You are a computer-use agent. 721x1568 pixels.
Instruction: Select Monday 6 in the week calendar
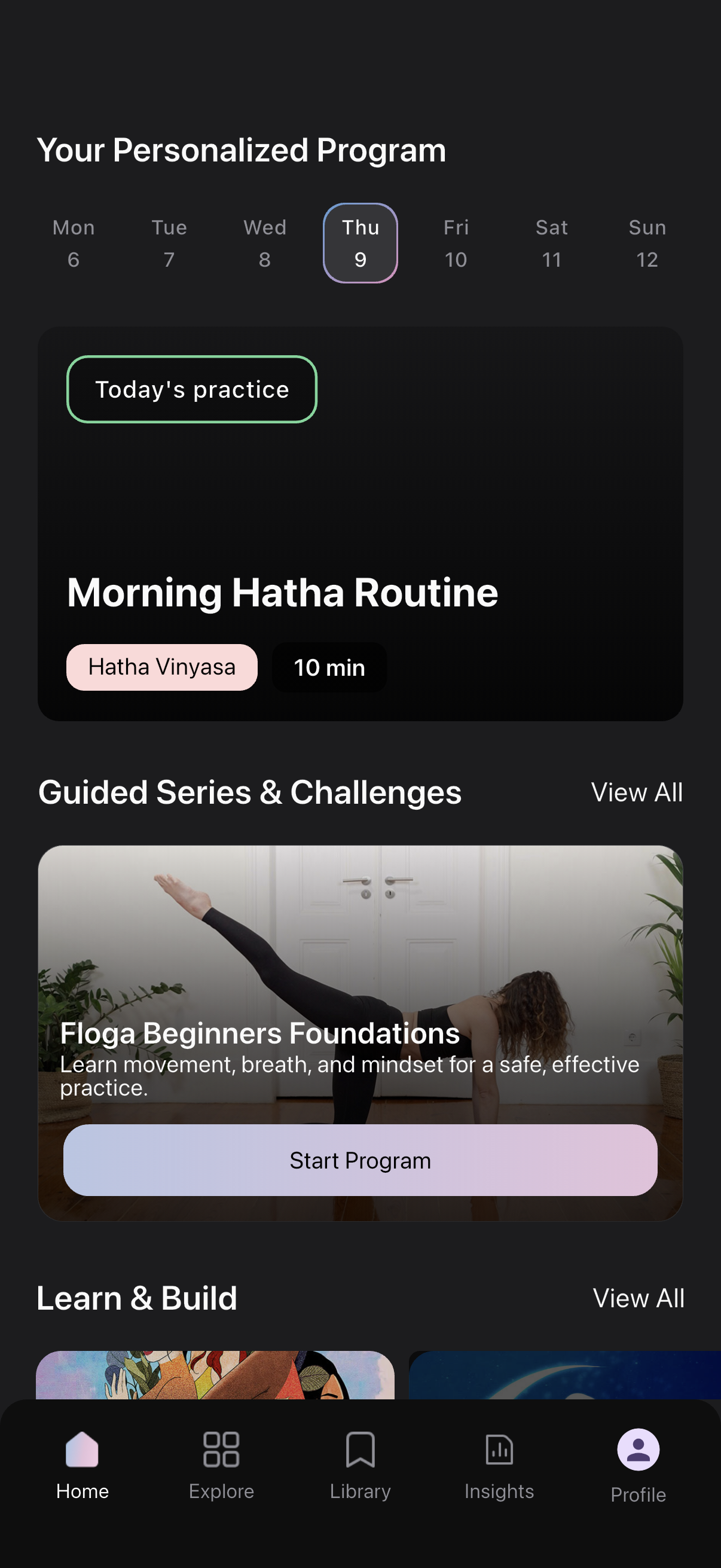74,243
